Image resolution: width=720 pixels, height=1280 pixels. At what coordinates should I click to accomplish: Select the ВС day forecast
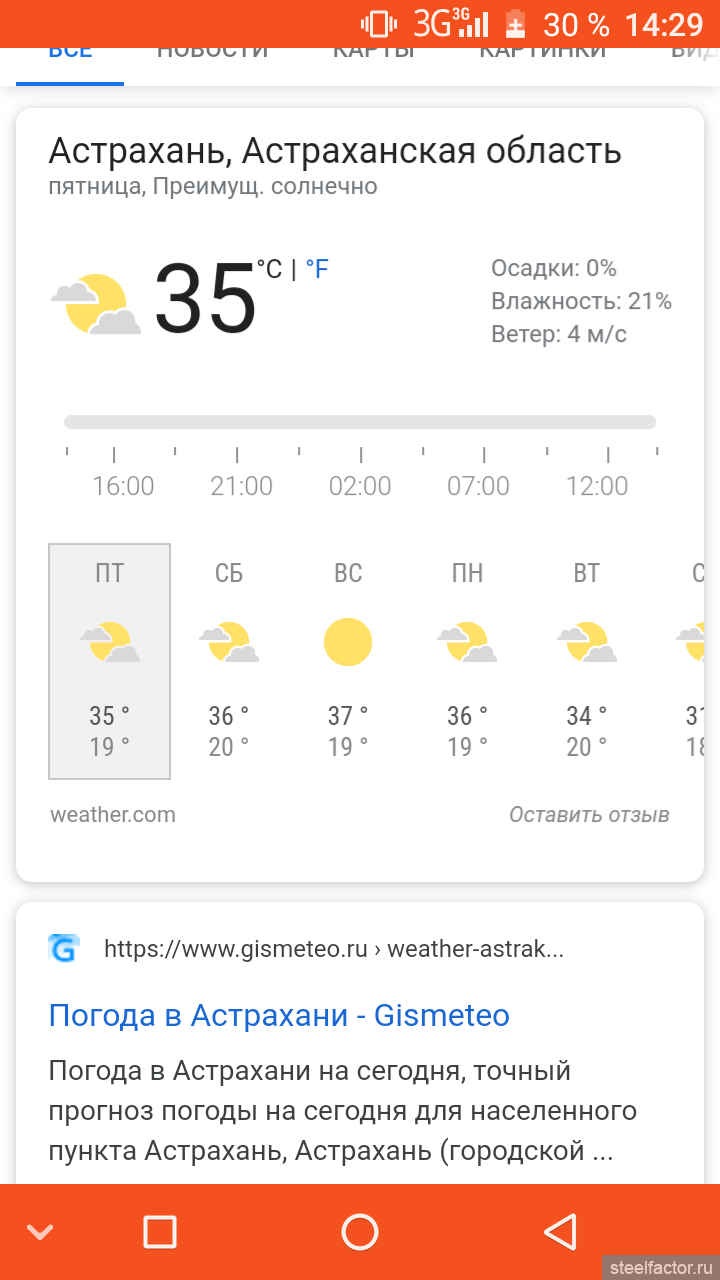tap(348, 661)
